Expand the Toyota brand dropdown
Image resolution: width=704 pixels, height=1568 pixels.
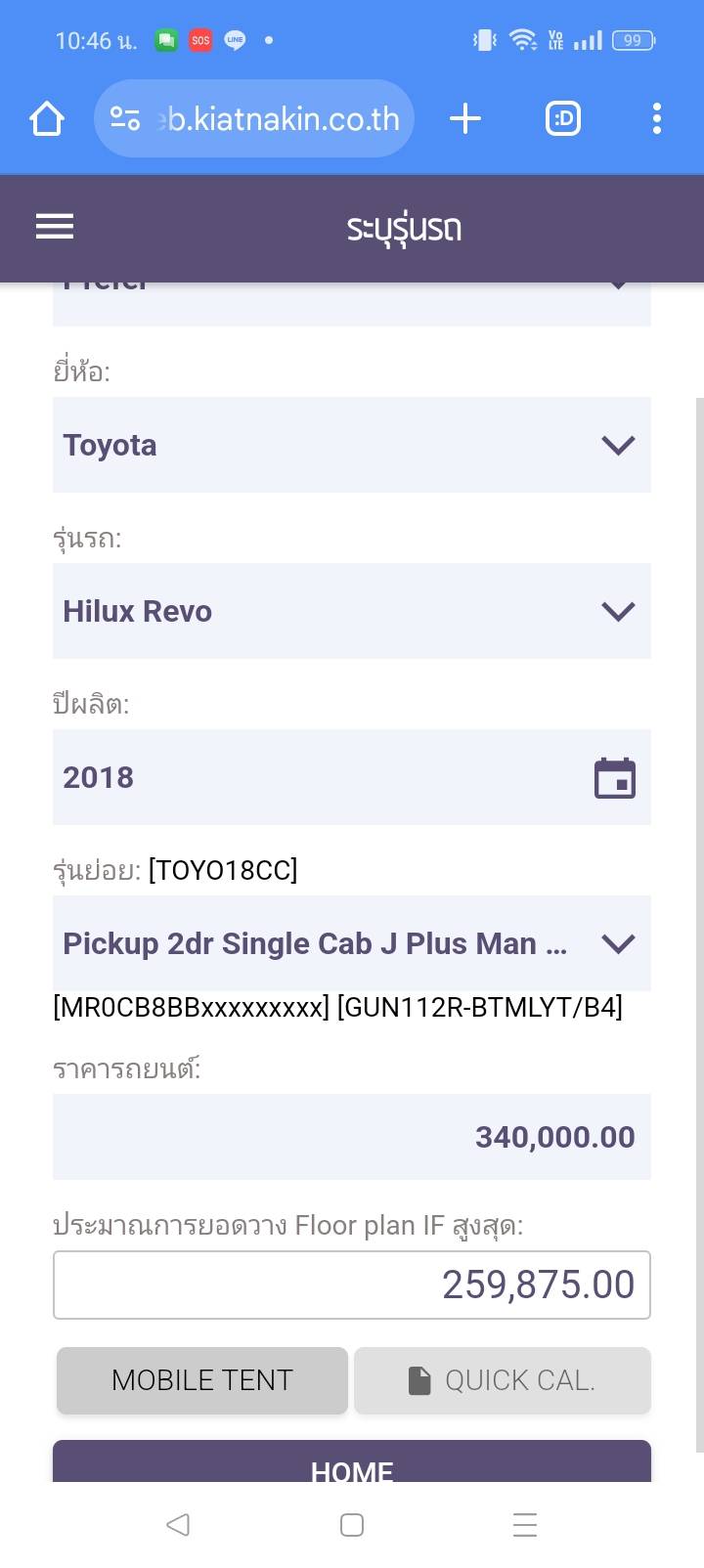pyautogui.click(x=352, y=445)
